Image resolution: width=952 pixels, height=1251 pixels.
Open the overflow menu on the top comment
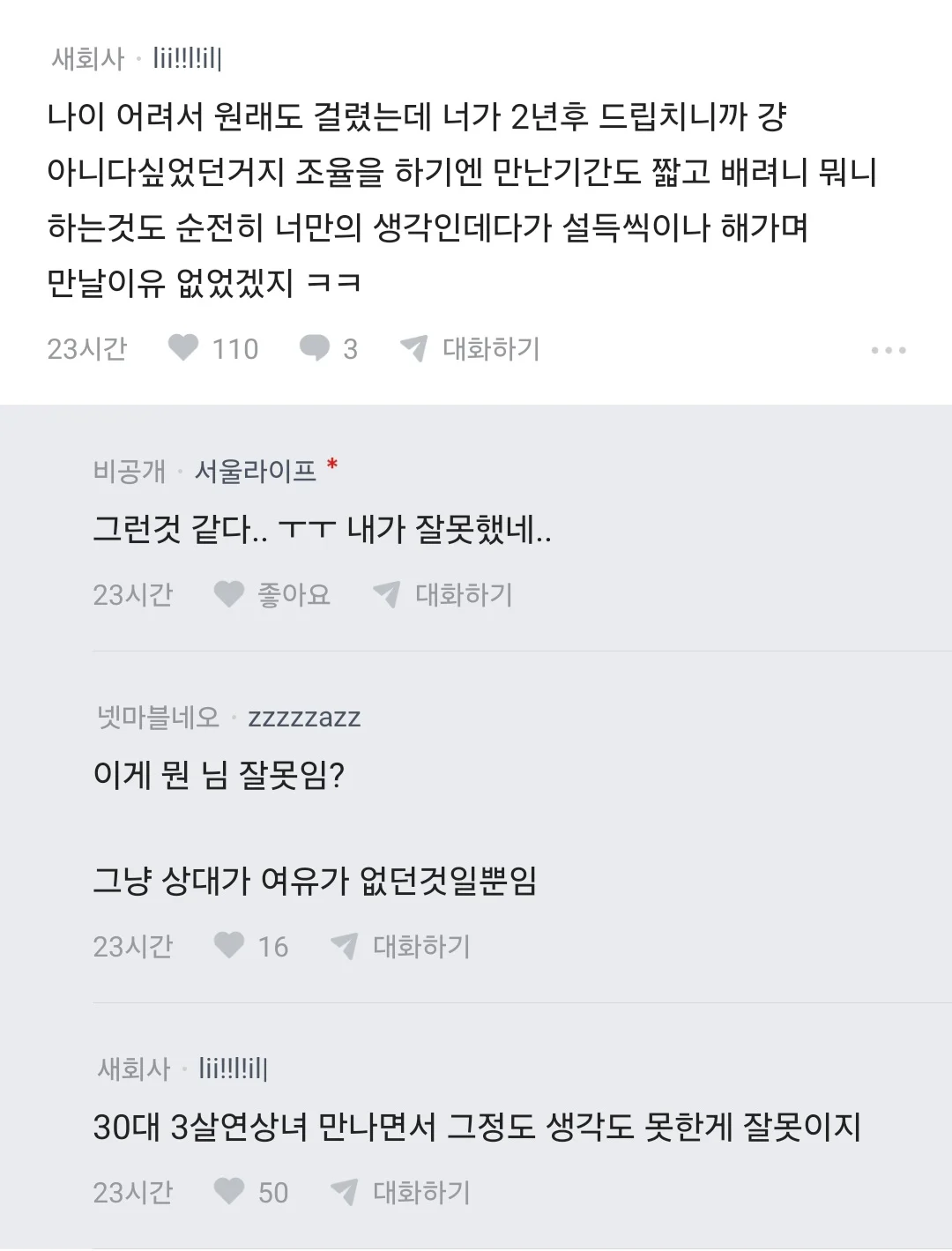pos(888,350)
